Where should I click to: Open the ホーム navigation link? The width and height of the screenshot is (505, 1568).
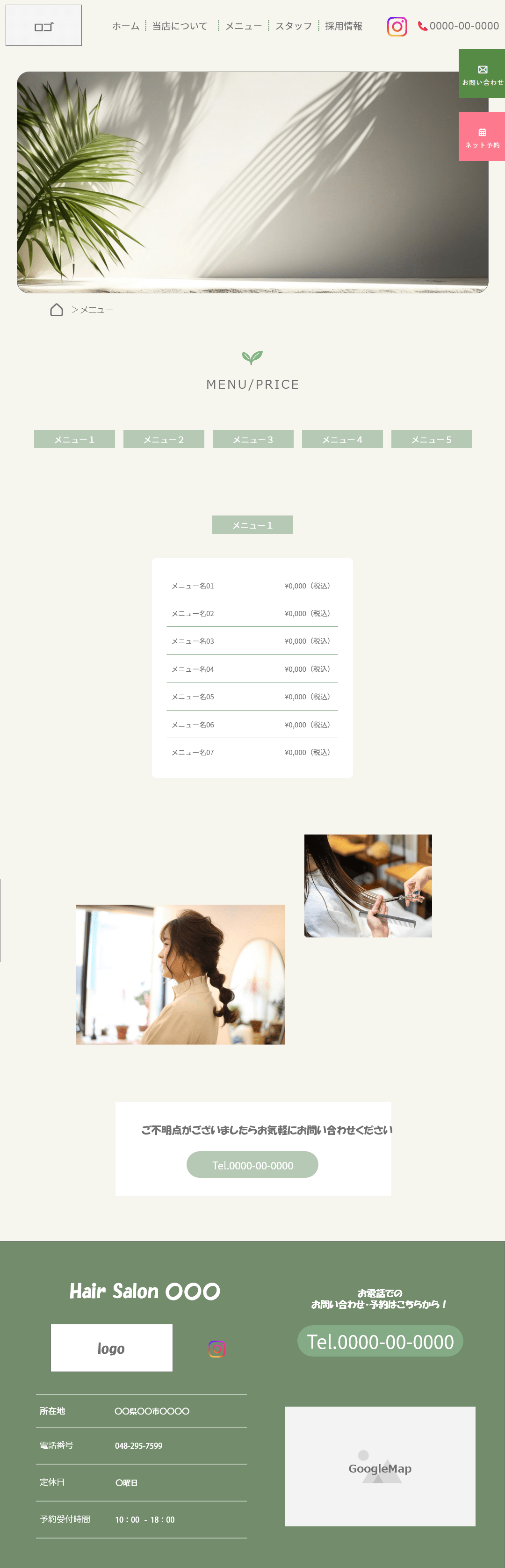pos(125,26)
